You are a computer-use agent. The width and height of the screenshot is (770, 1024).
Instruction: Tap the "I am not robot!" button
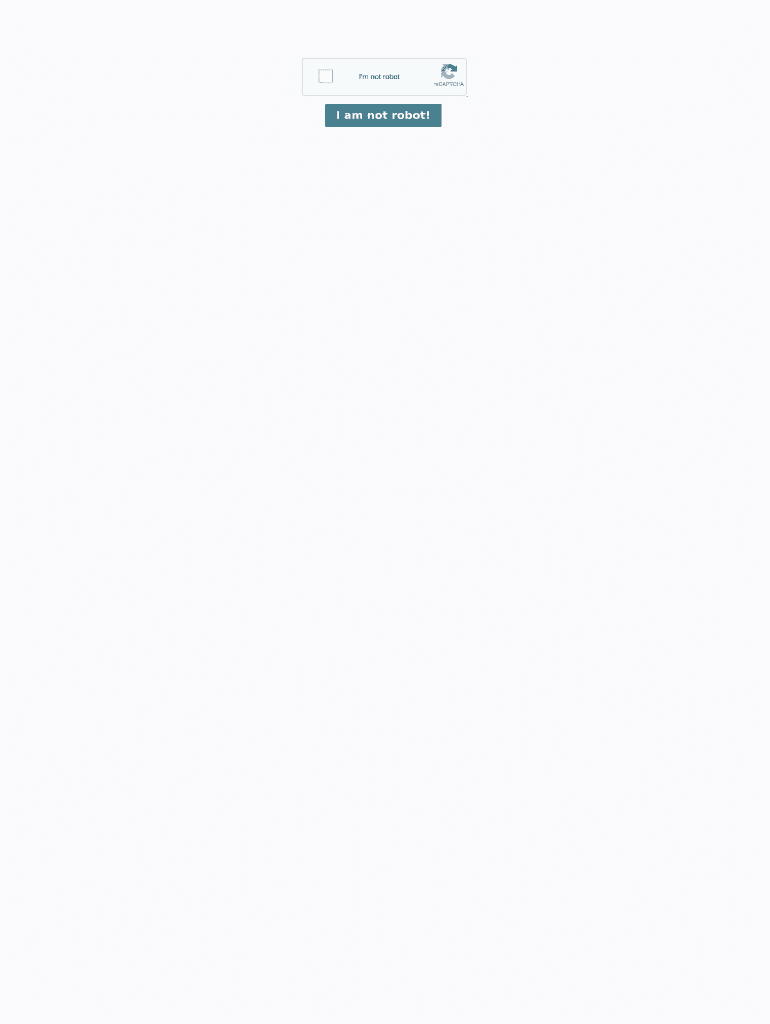coord(383,116)
